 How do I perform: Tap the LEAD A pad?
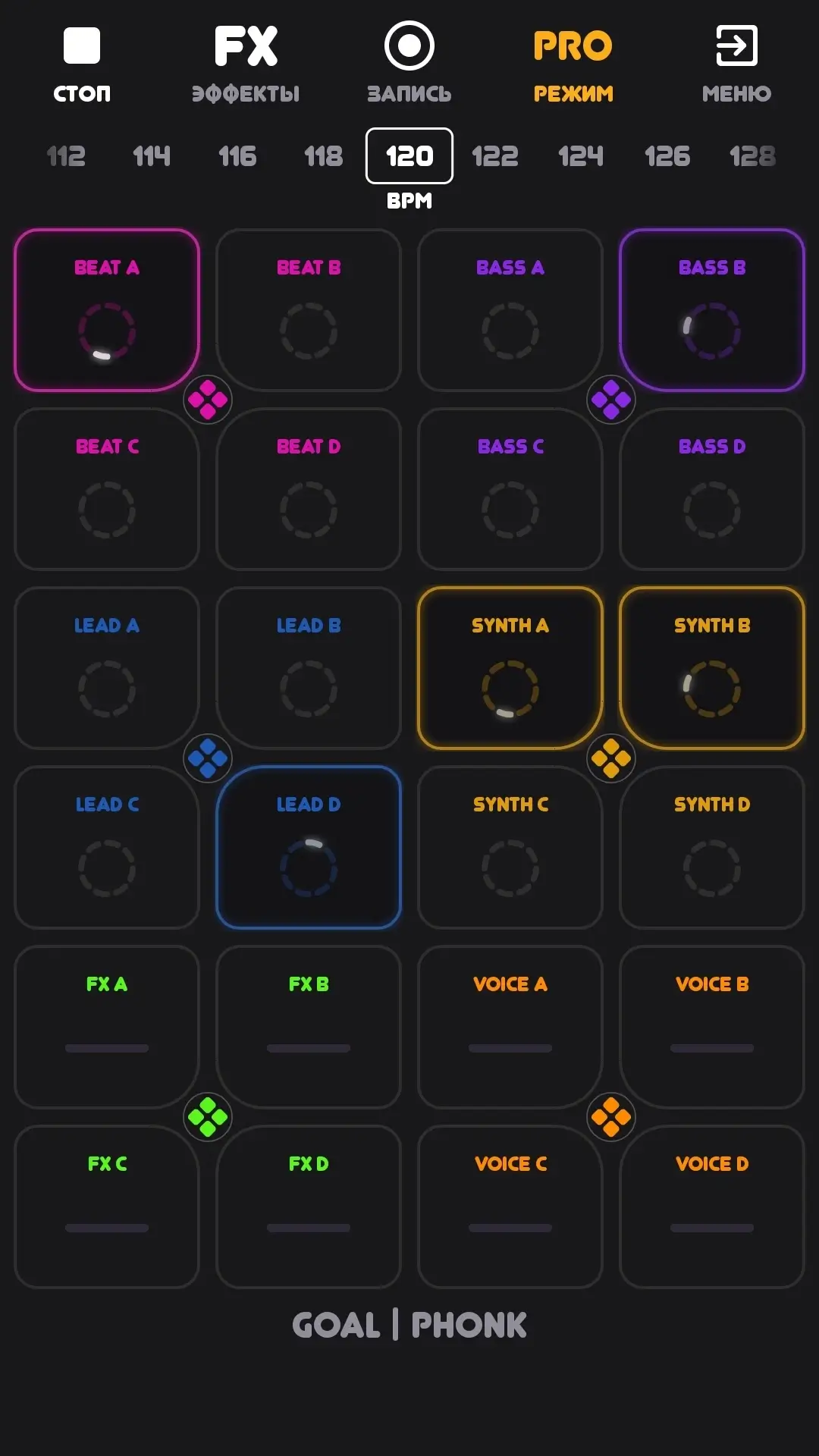point(107,668)
